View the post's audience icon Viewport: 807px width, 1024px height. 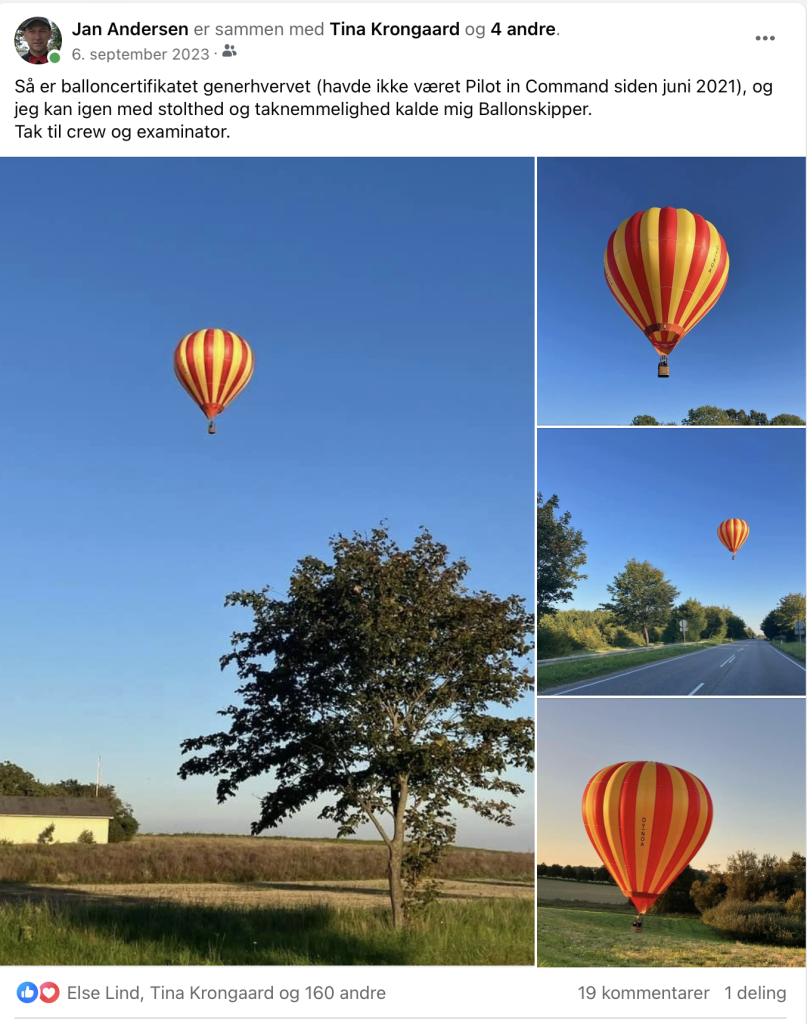tap(230, 52)
